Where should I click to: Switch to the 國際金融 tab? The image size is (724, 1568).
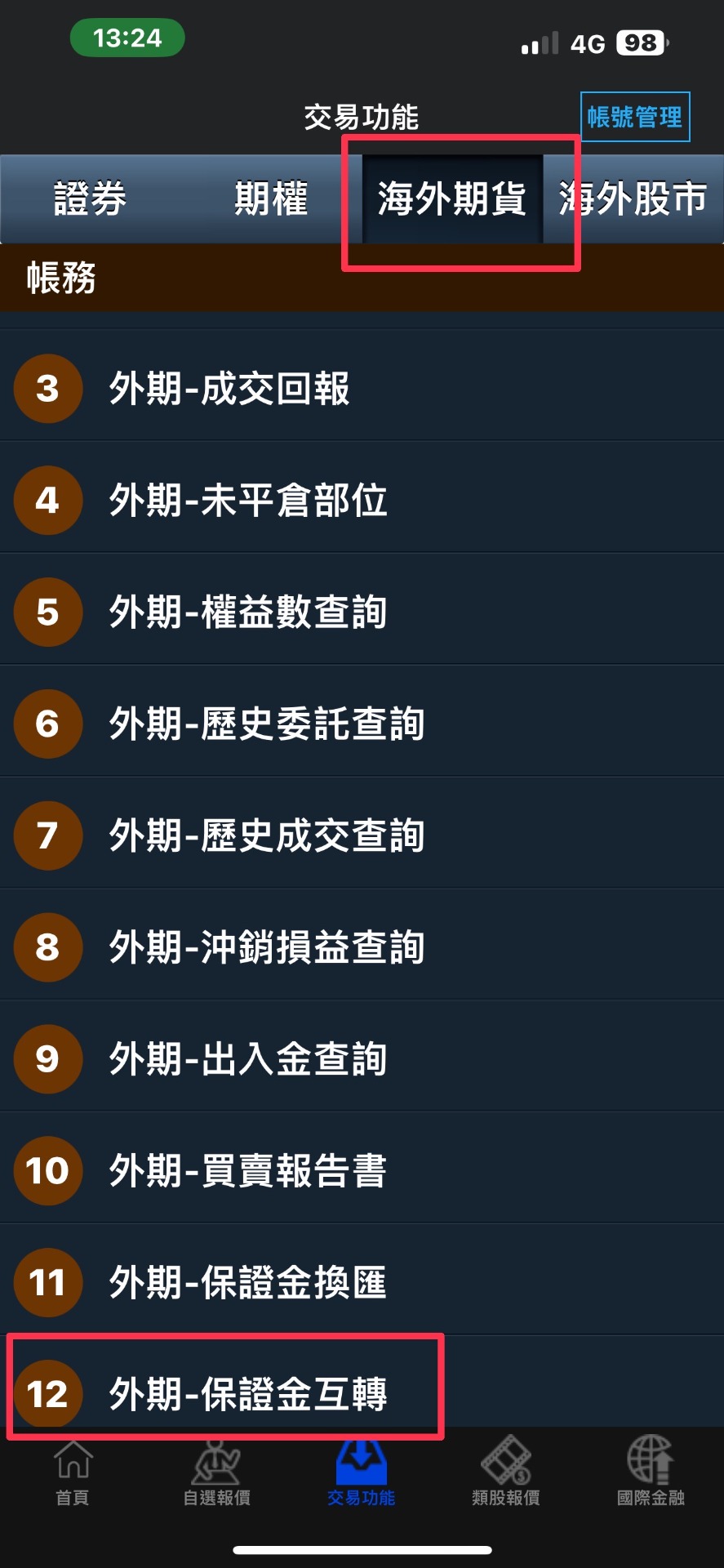point(651,1472)
